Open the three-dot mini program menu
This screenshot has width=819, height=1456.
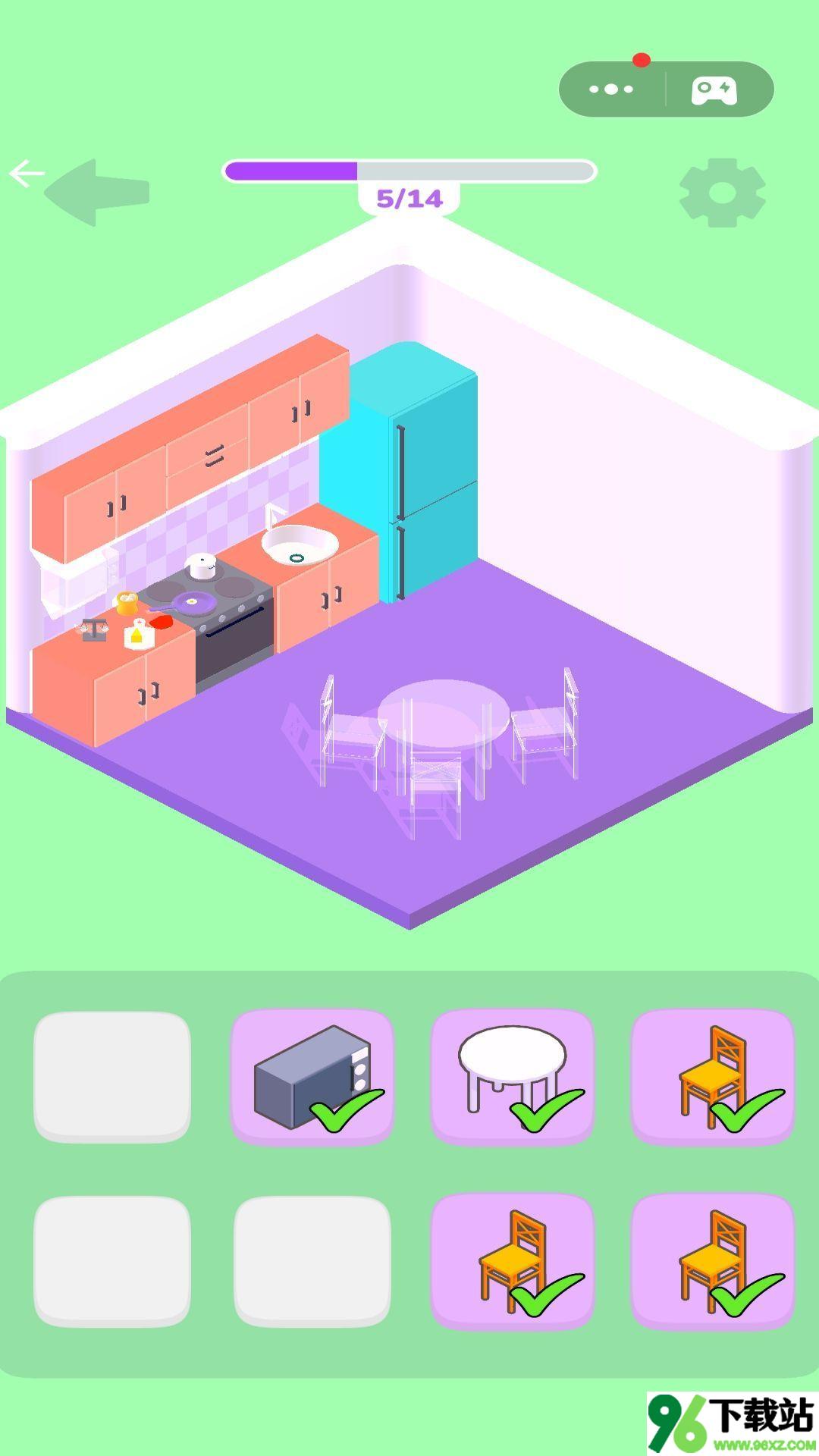pyautogui.click(x=611, y=89)
